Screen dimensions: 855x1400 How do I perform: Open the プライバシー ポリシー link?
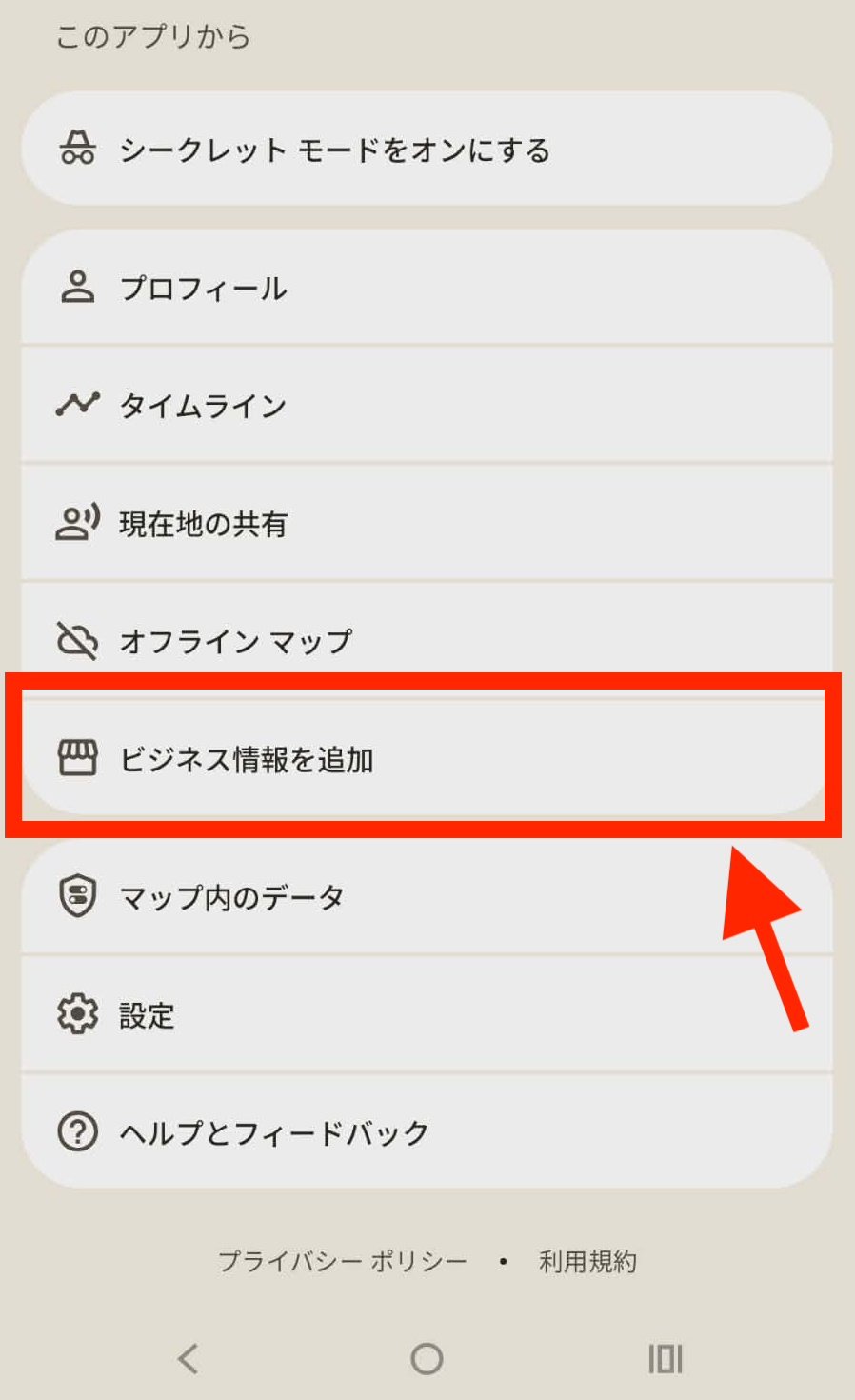(x=343, y=1262)
